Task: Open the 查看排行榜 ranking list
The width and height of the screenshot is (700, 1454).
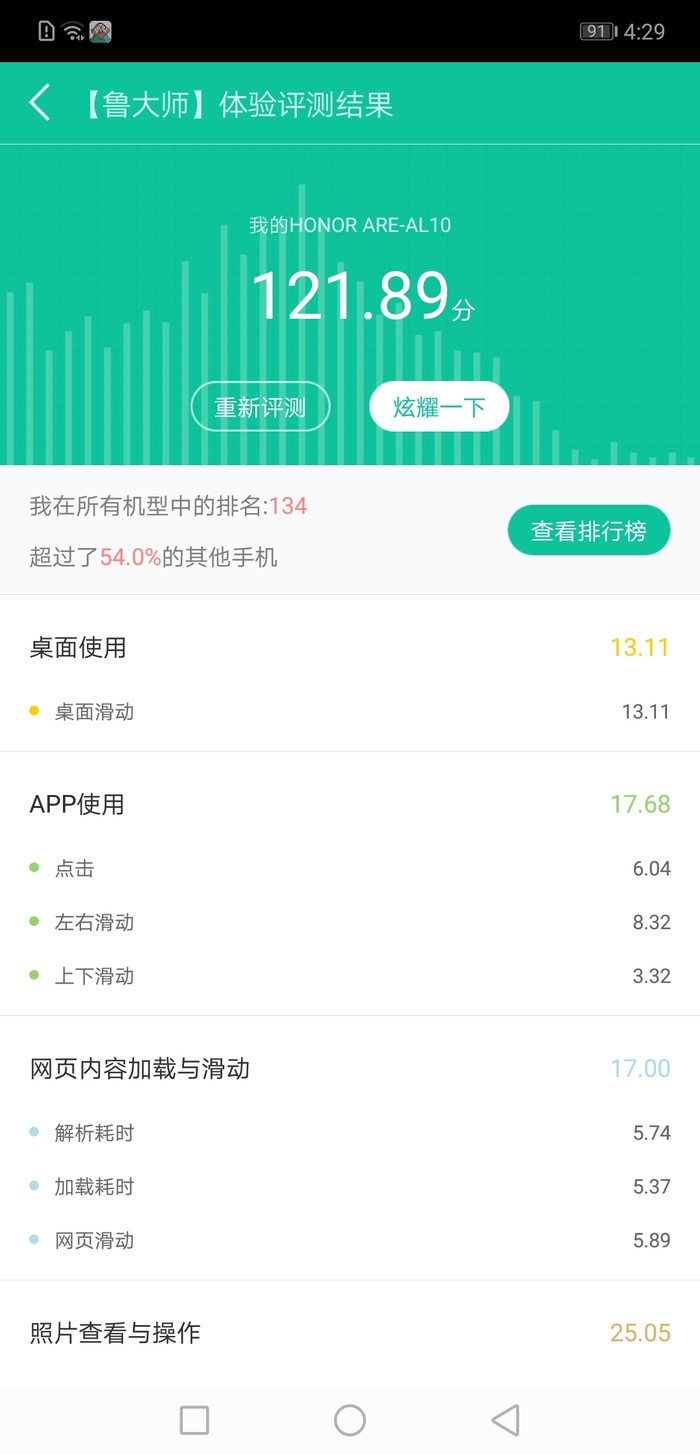Action: click(589, 531)
